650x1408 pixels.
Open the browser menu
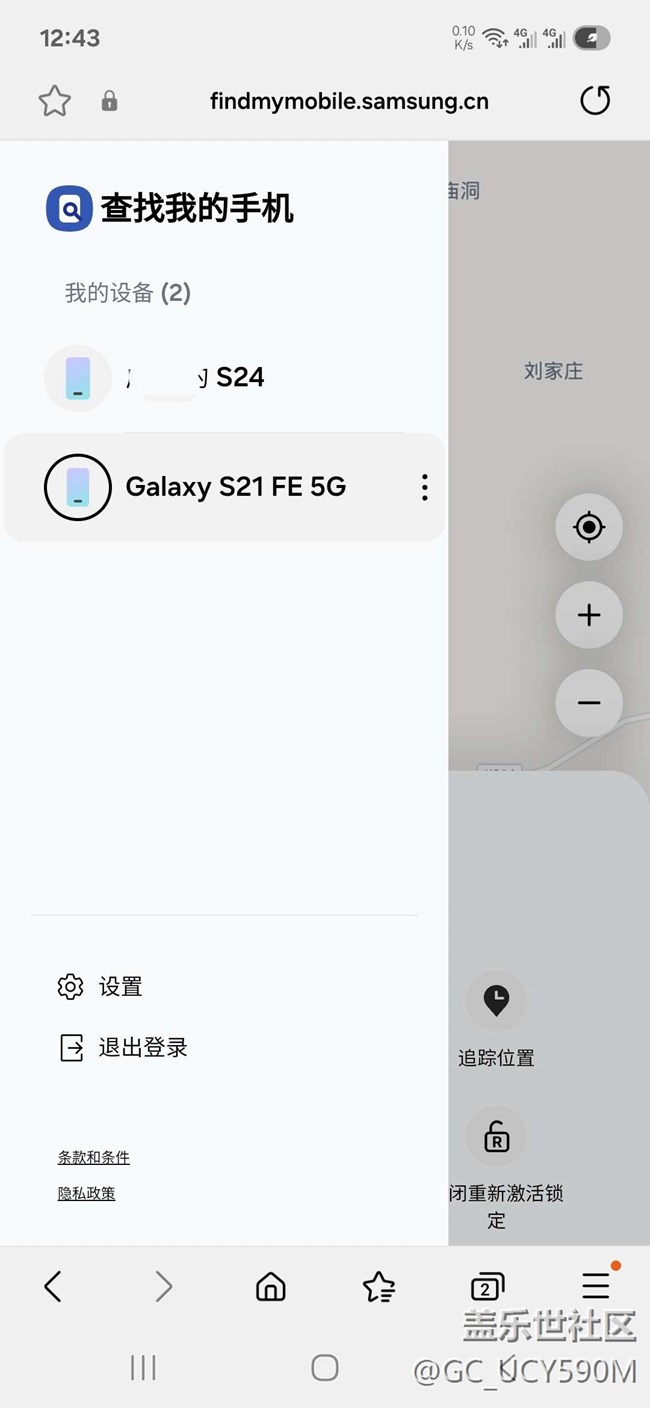point(597,1284)
